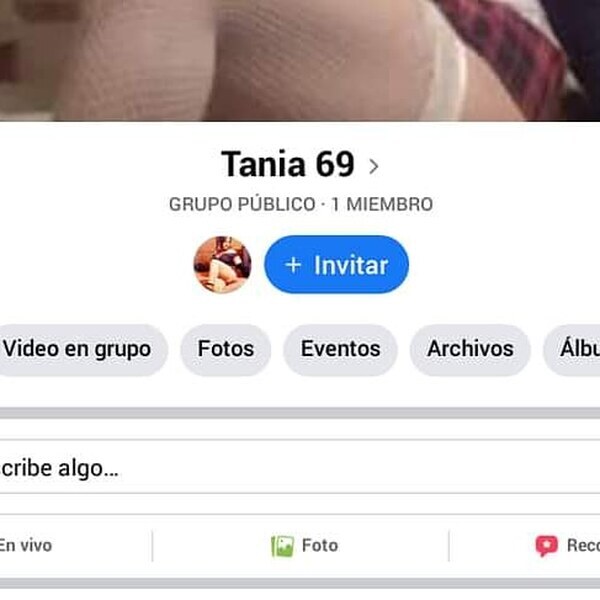The width and height of the screenshot is (600, 600).
Task: Open the Eventos chip
Action: click(x=340, y=349)
